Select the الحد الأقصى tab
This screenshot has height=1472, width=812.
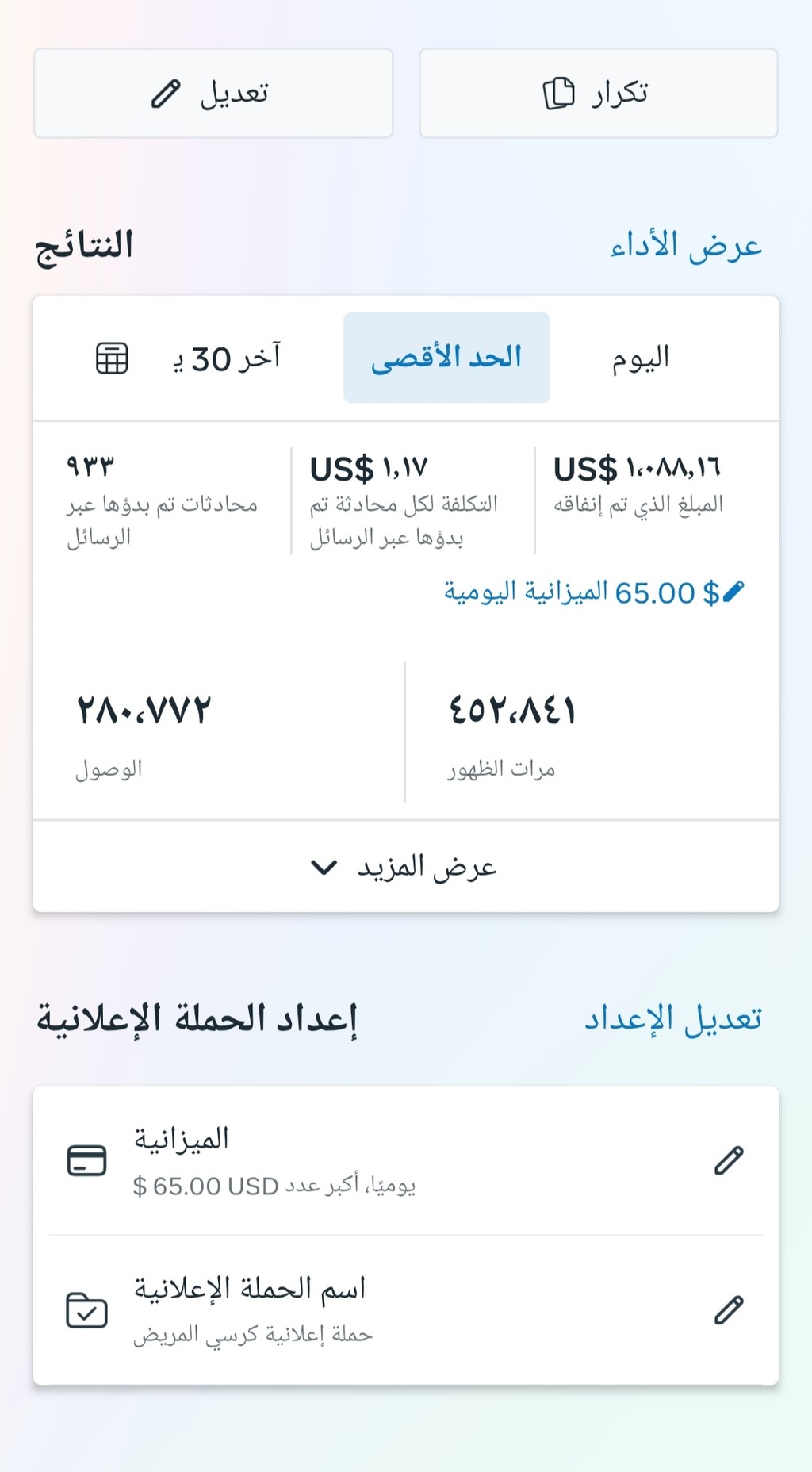(446, 358)
